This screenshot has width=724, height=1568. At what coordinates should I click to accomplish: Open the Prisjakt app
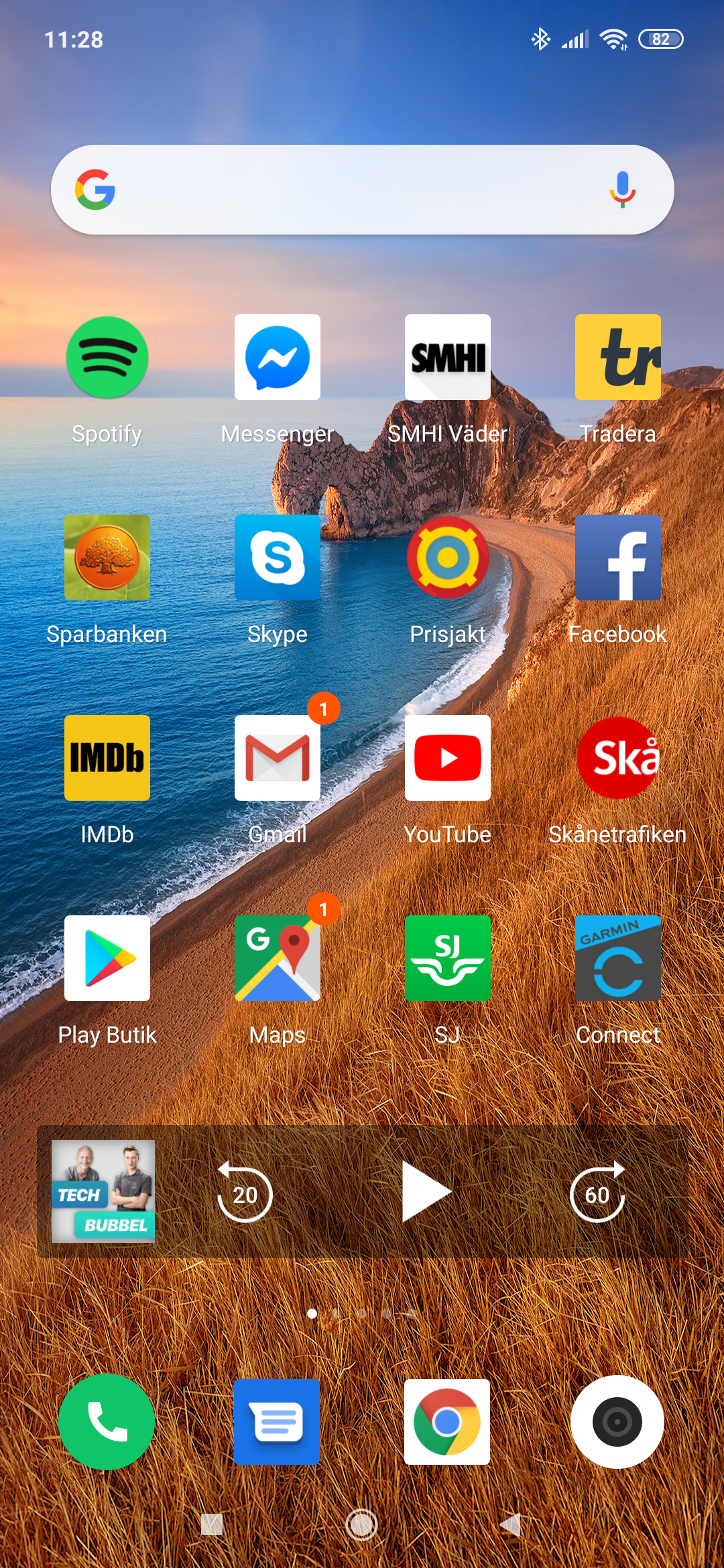[448, 558]
